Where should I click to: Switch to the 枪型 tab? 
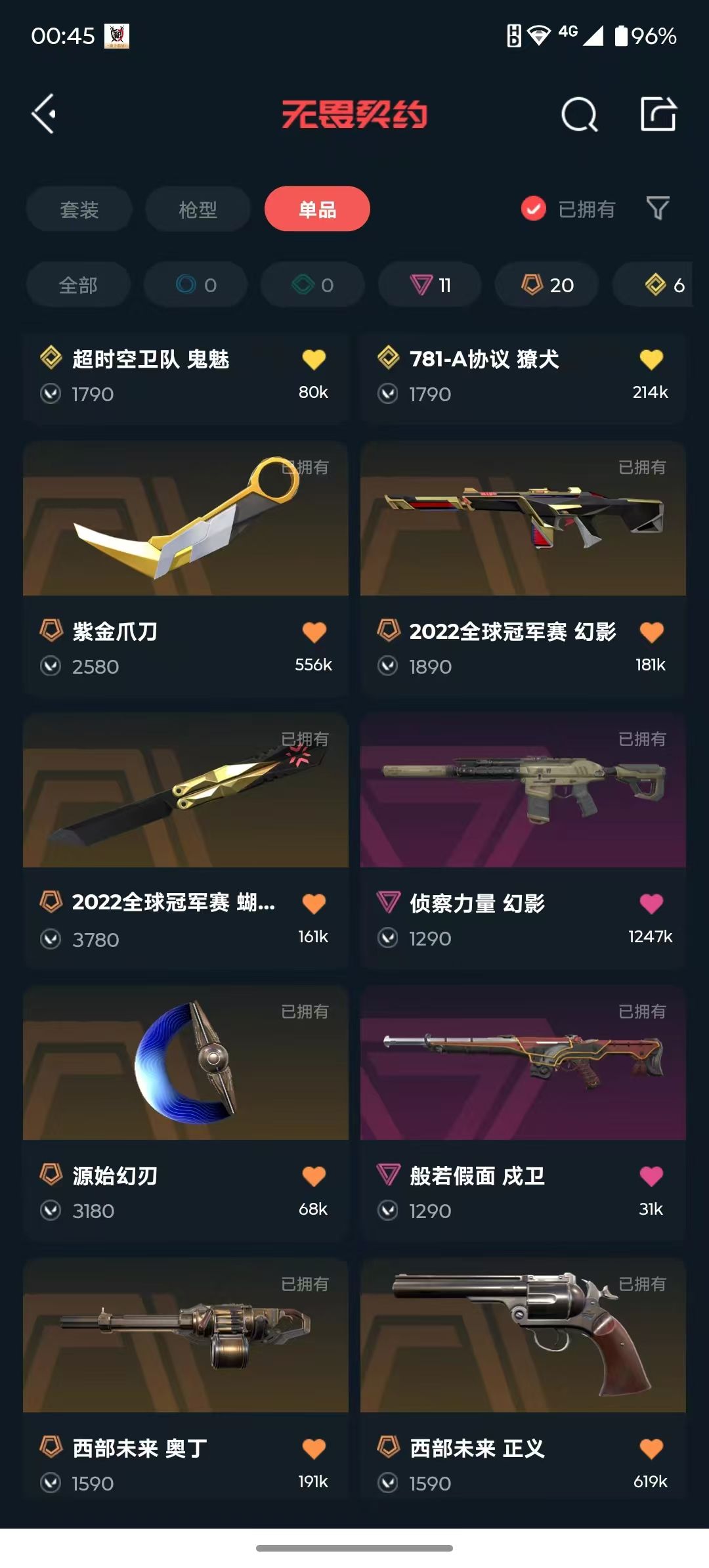tap(198, 209)
